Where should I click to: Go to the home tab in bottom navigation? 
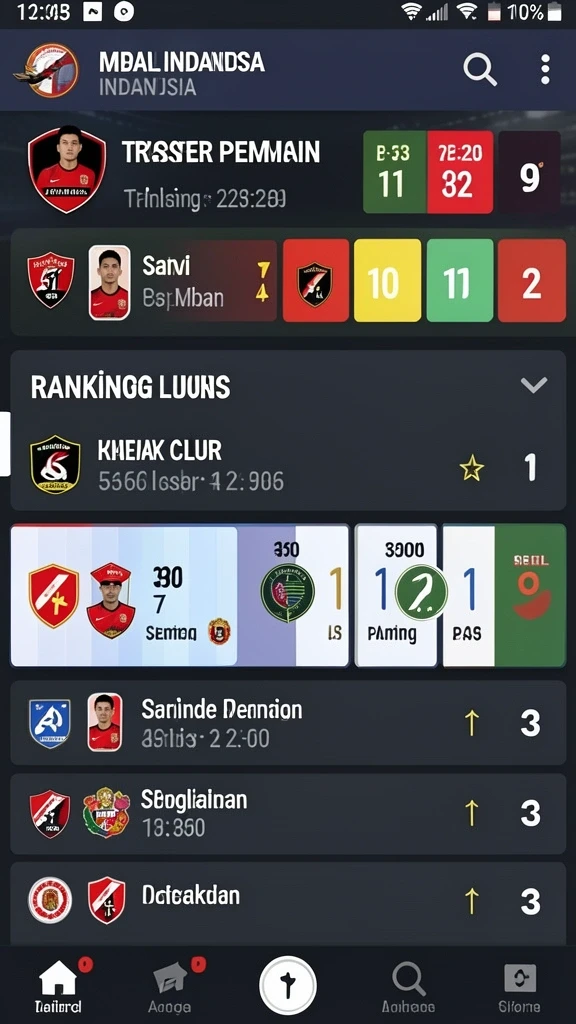coord(59,985)
